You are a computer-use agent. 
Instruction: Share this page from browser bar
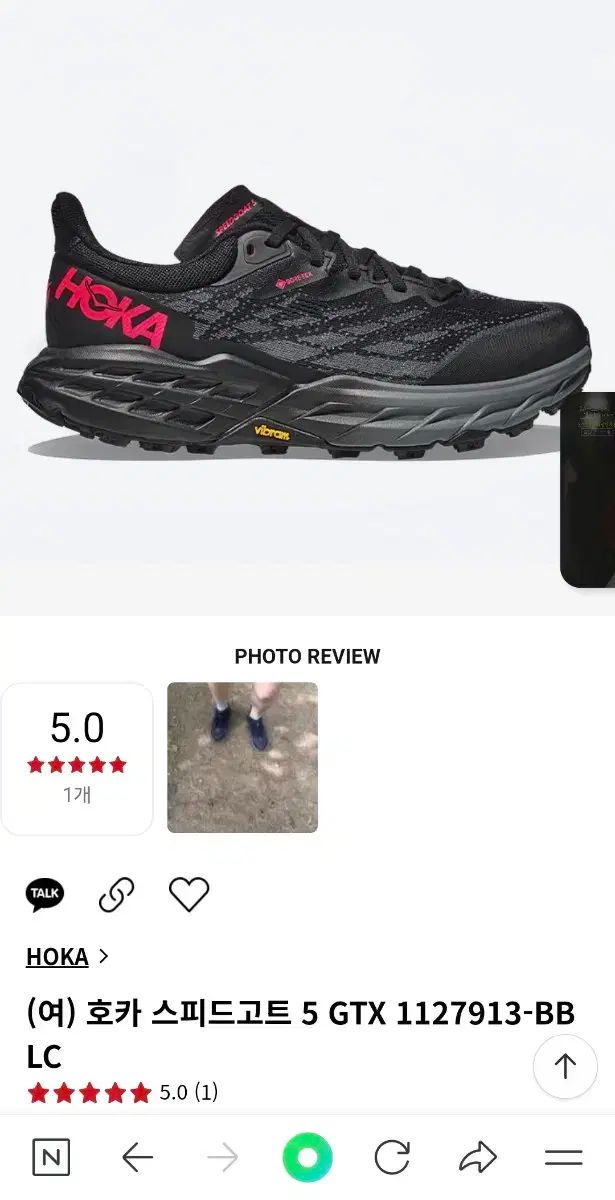pos(478,1158)
